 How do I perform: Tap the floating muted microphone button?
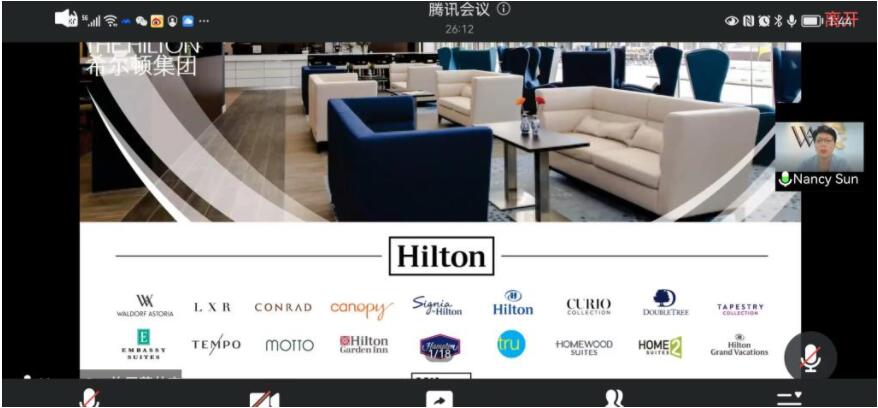[810, 357]
